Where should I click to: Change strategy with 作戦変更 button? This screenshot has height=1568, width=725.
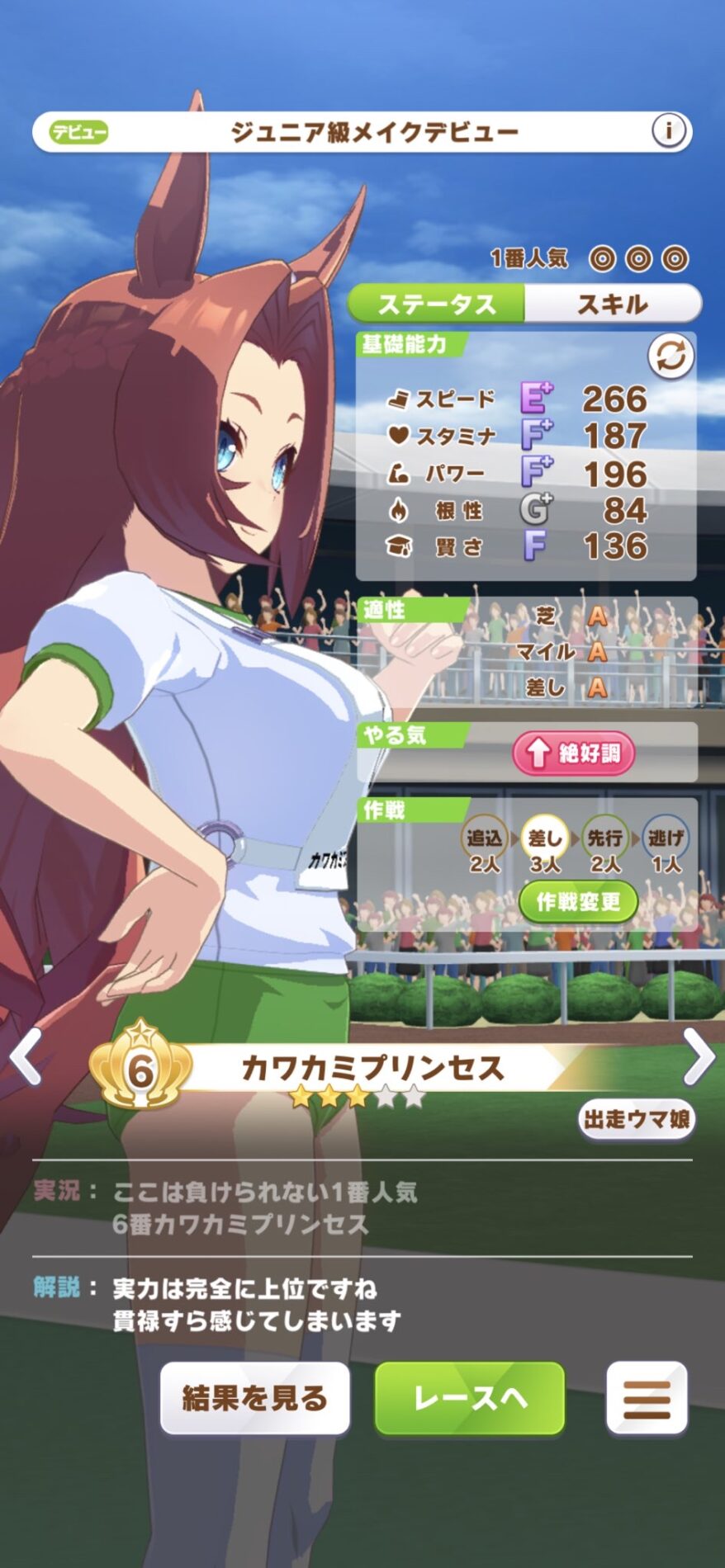(578, 901)
